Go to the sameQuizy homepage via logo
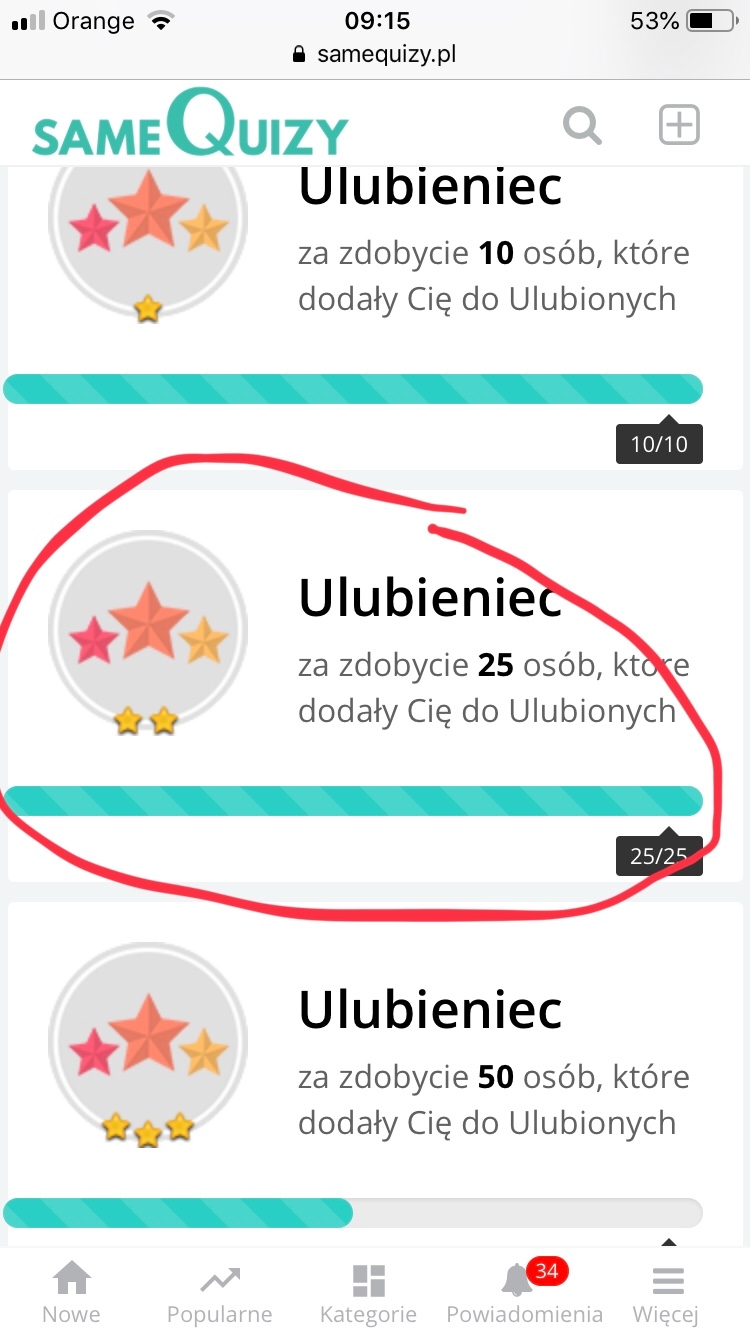Viewport: 750px width, 1334px height. [190, 126]
